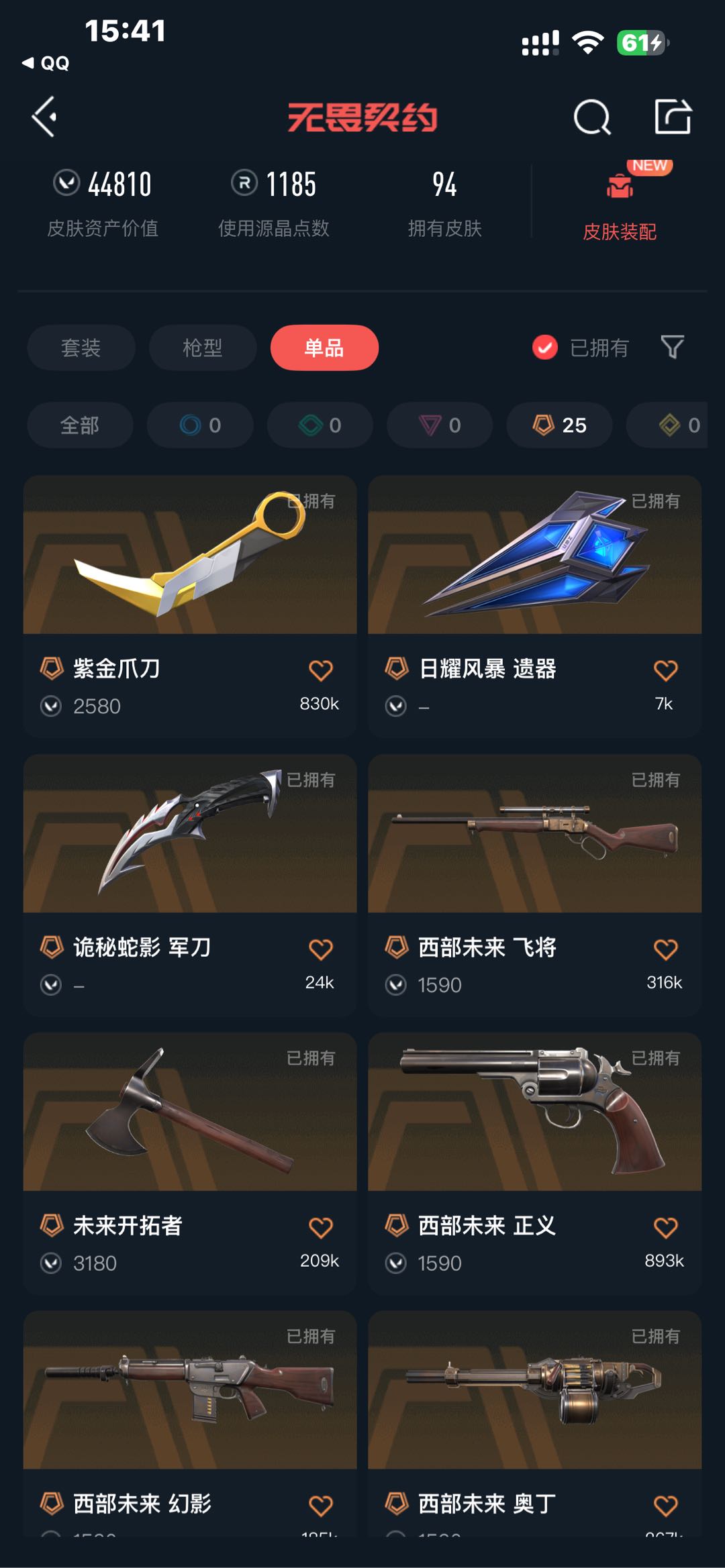Select the 全部 rarity chip
725x1568 pixels.
(80, 425)
